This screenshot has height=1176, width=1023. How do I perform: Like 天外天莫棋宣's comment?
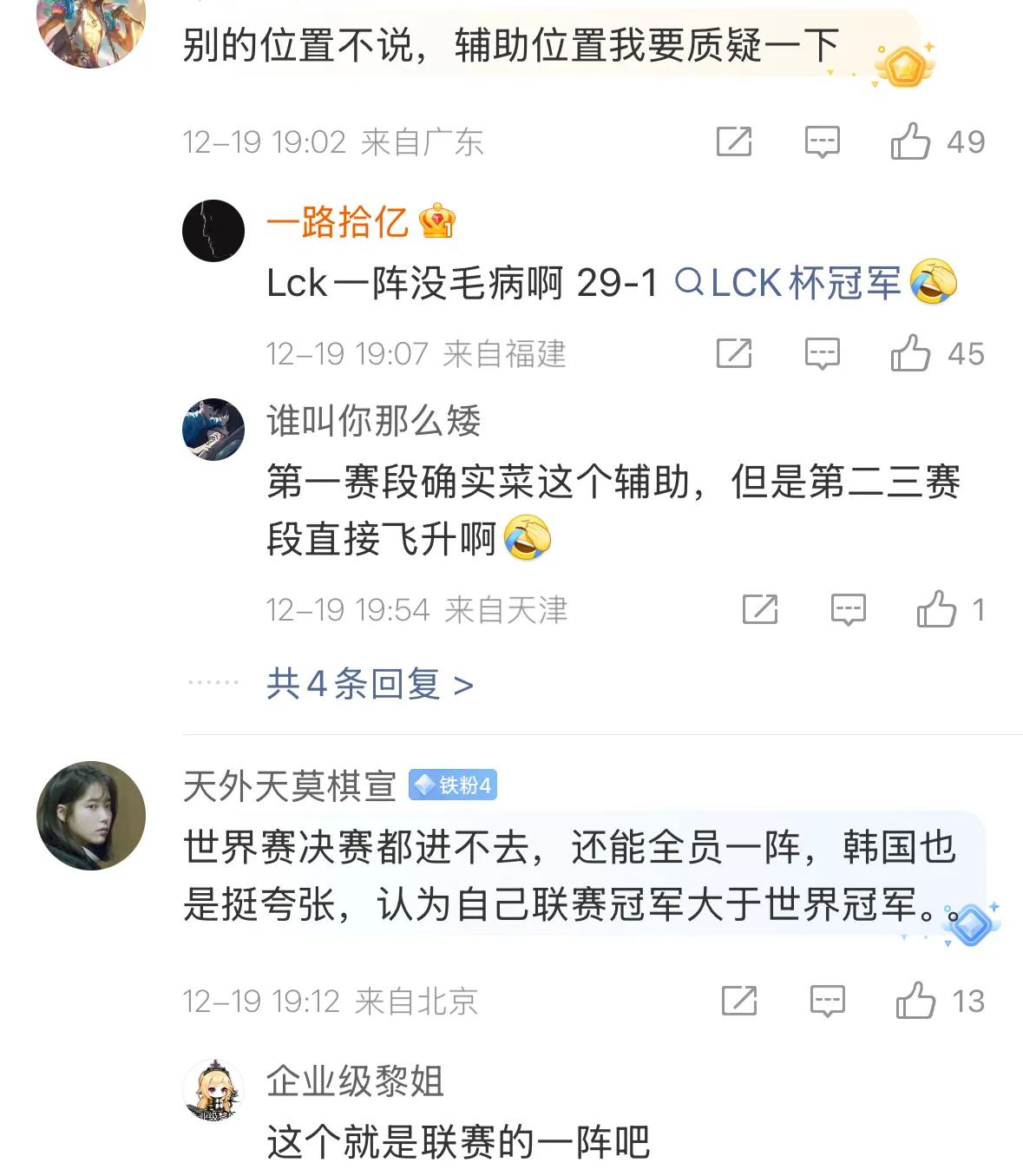coord(915,1001)
